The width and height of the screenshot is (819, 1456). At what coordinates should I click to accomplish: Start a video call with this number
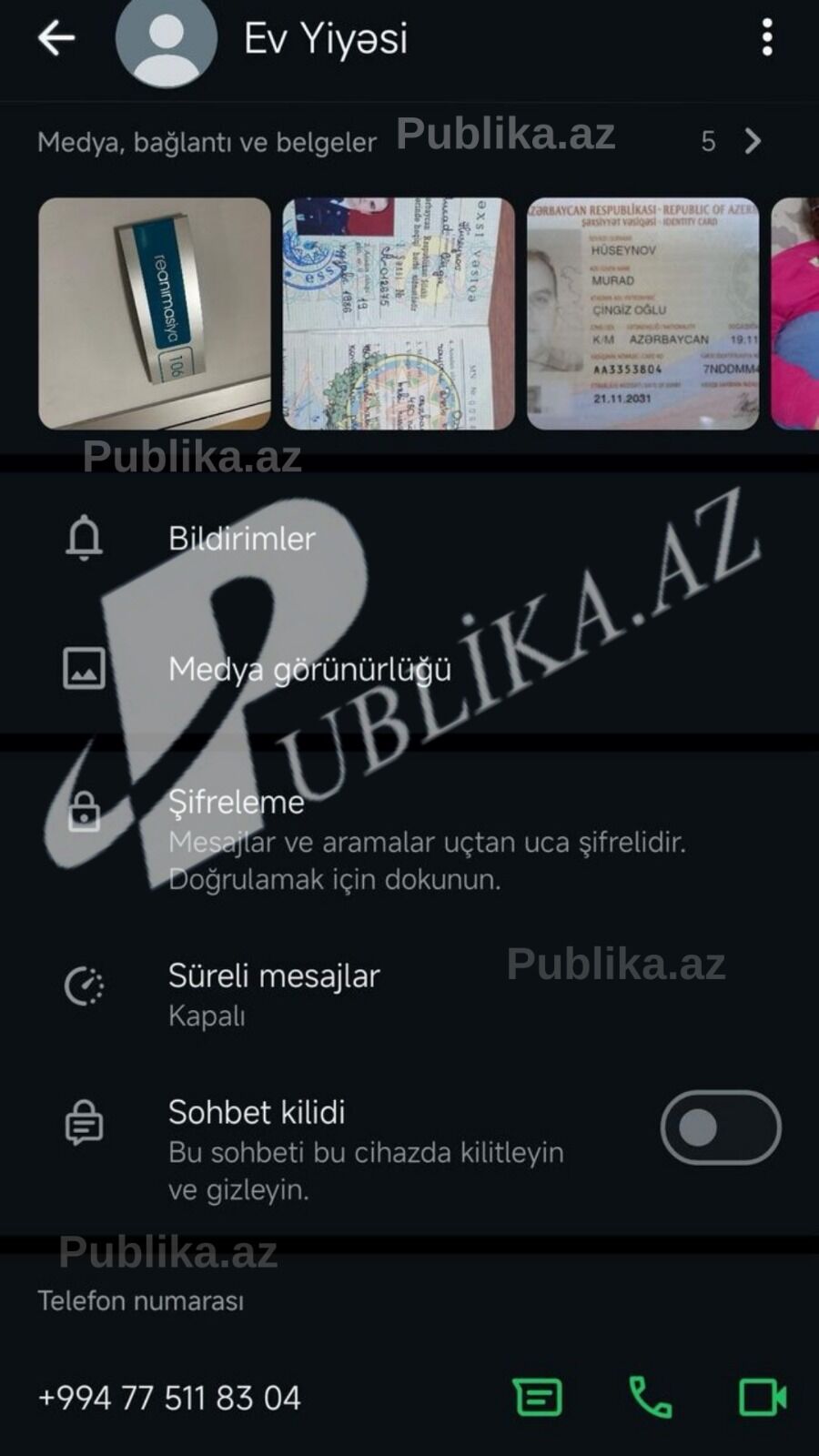(x=763, y=1397)
